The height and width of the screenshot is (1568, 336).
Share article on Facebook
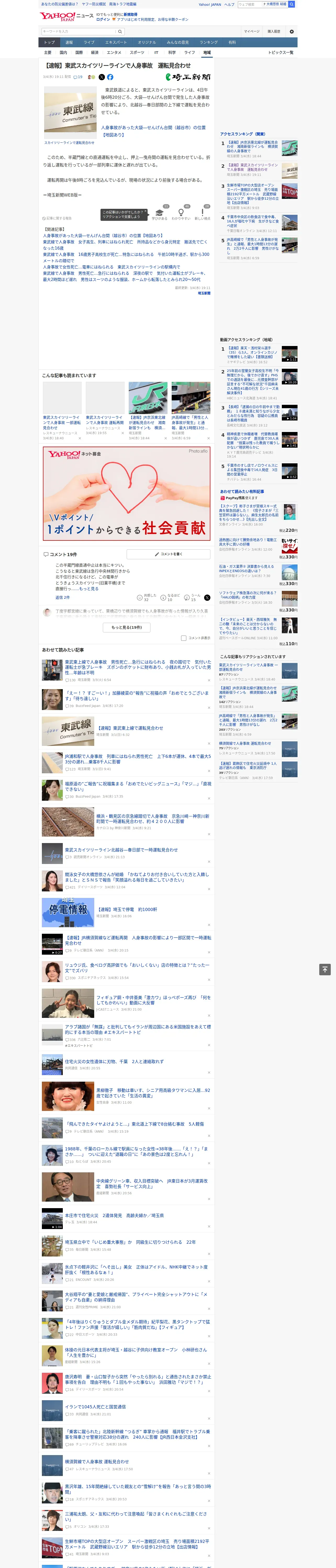110,77
